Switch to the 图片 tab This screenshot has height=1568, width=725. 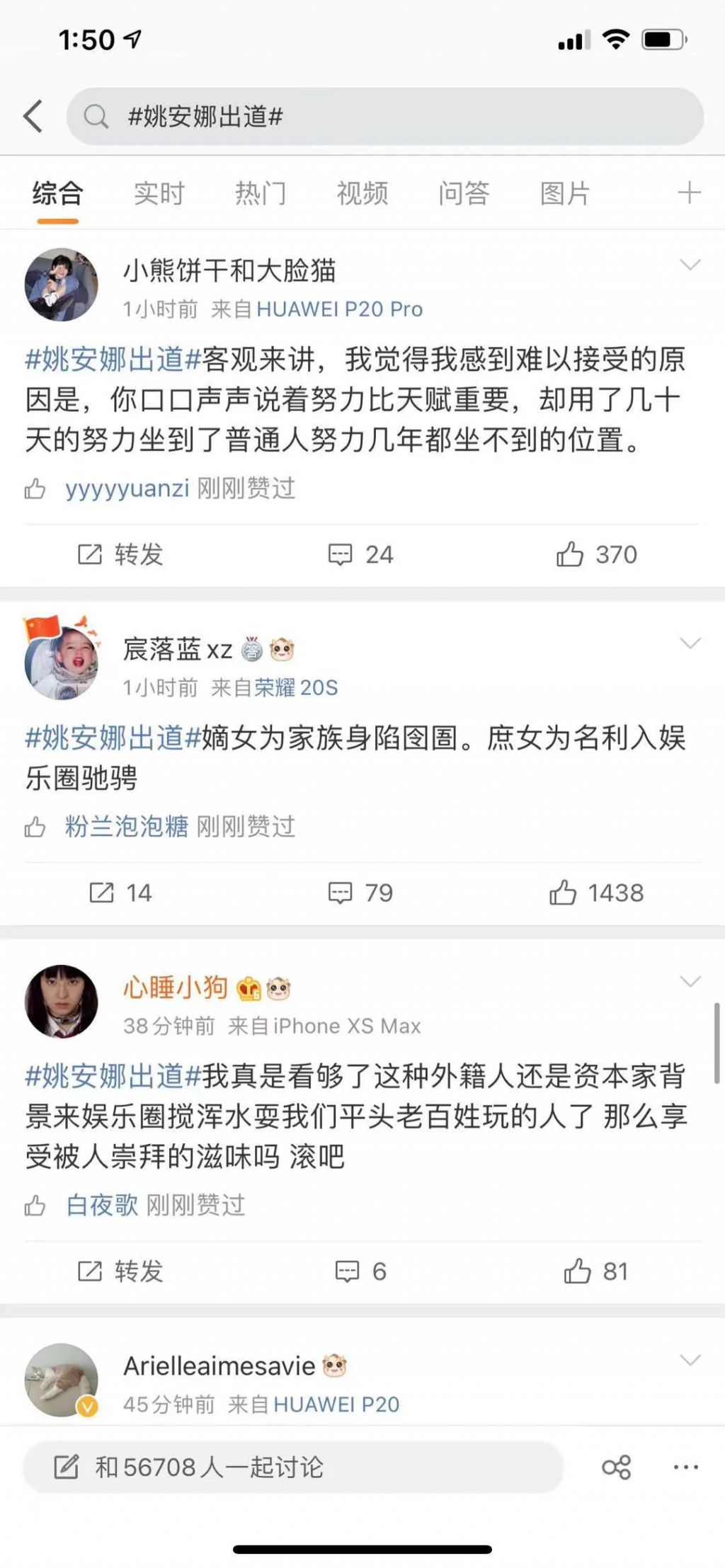[x=564, y=193]
